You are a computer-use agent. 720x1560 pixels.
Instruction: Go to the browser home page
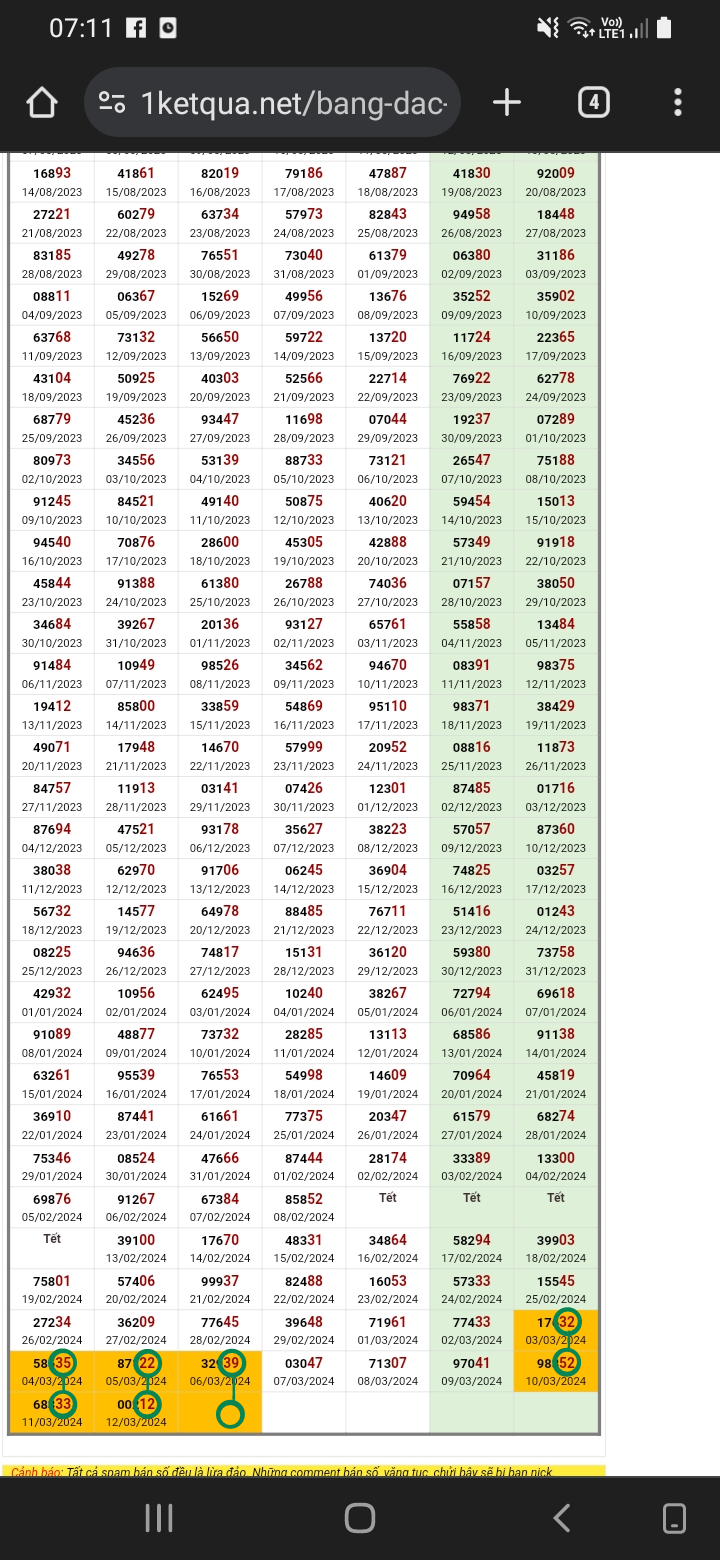(x=42, y=102)
